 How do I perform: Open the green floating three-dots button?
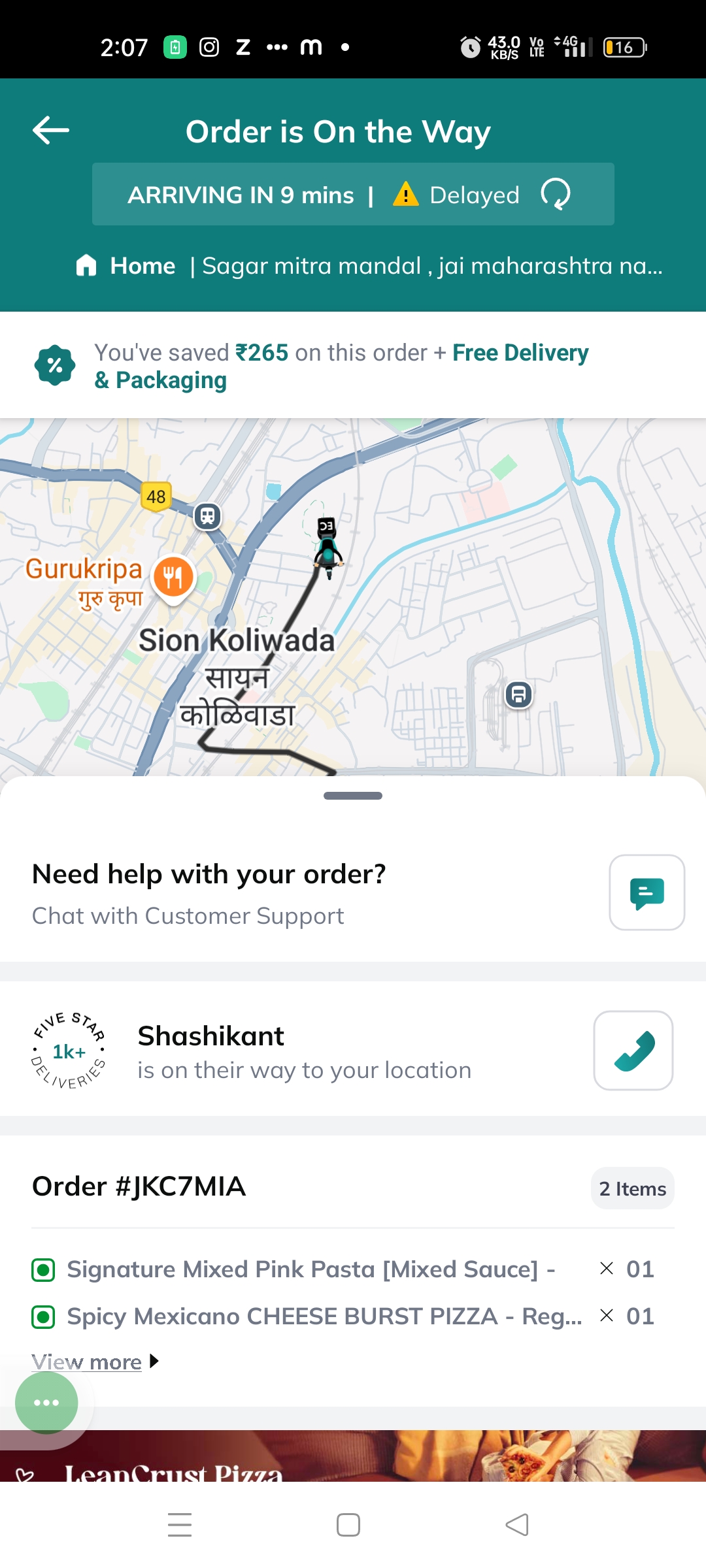pos(46,1403)
